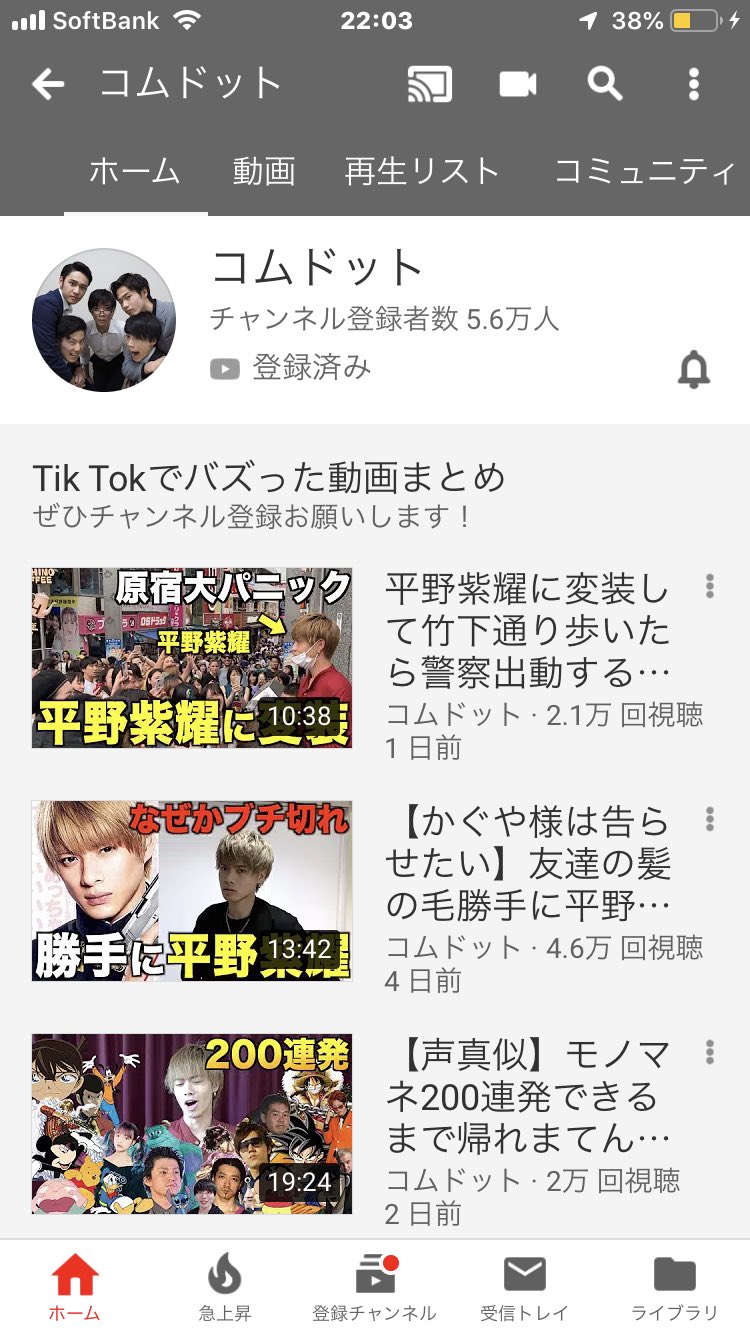
Task: Open options for the 竹下通り video
Action: [x=710, y=586]
